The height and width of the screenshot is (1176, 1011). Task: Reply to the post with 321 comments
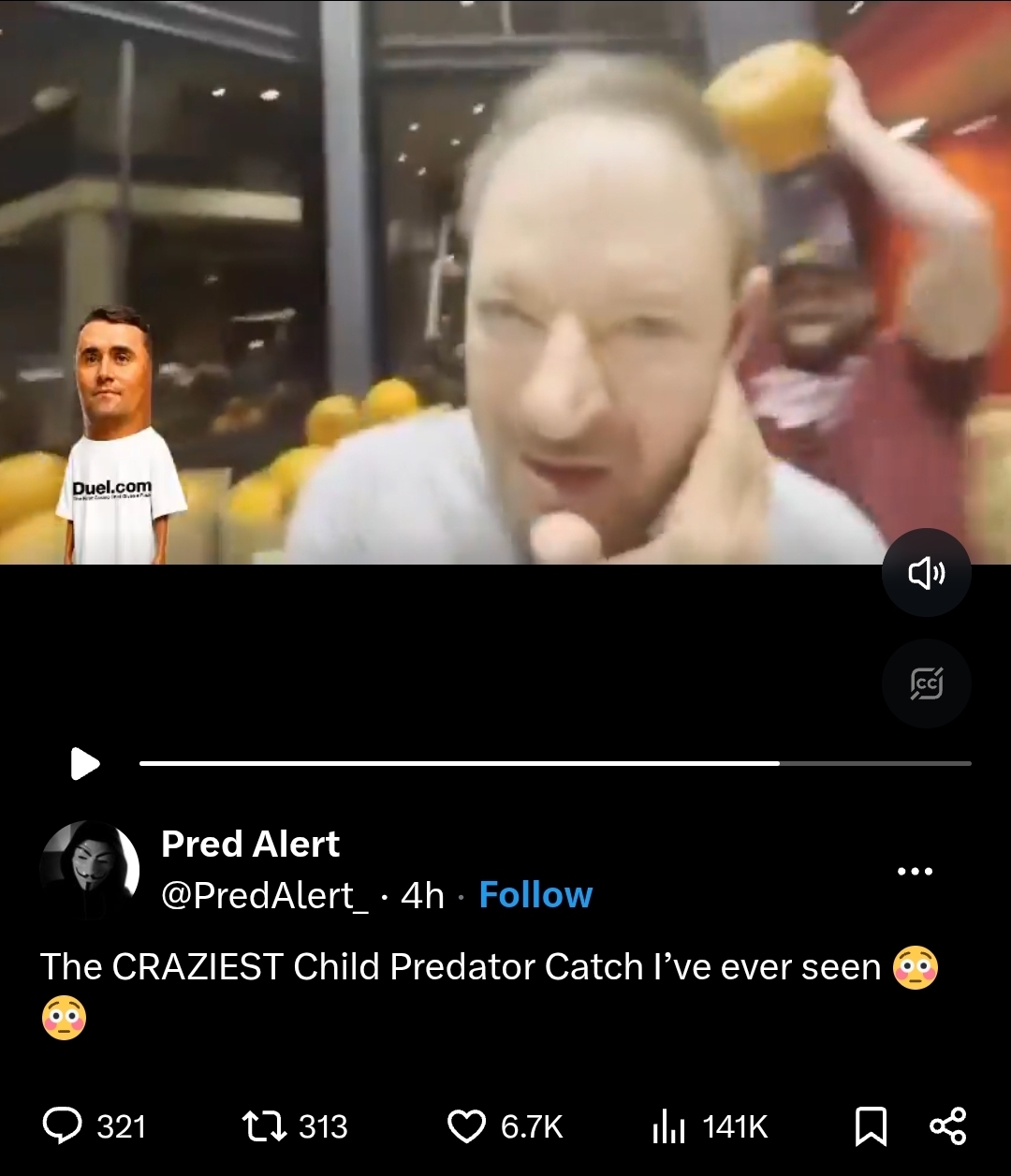[95, 1126]
